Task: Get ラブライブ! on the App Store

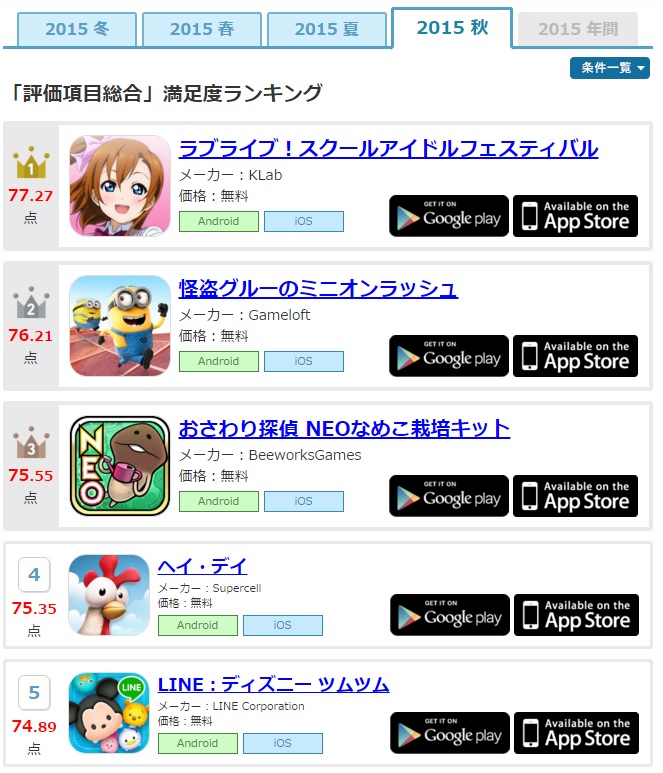Action: coord(575,216)
